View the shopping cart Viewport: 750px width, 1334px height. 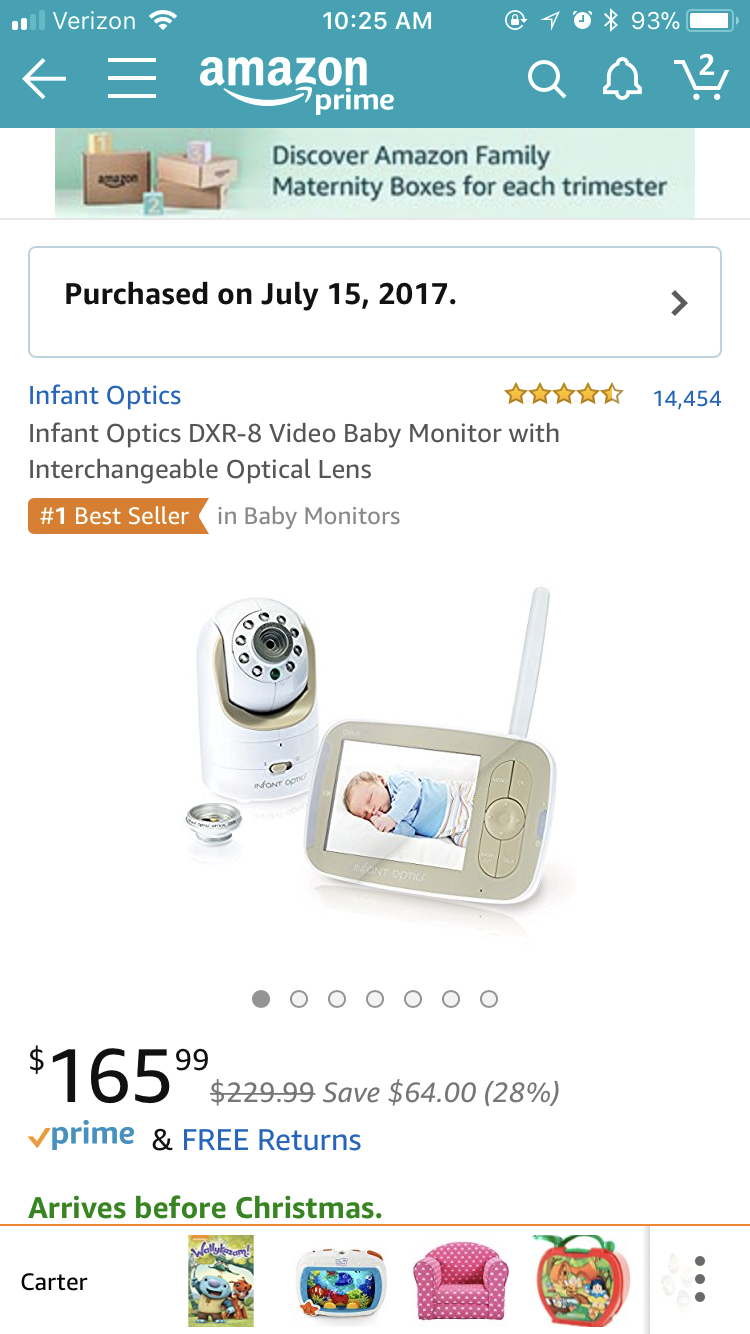(x=701, y=77)
